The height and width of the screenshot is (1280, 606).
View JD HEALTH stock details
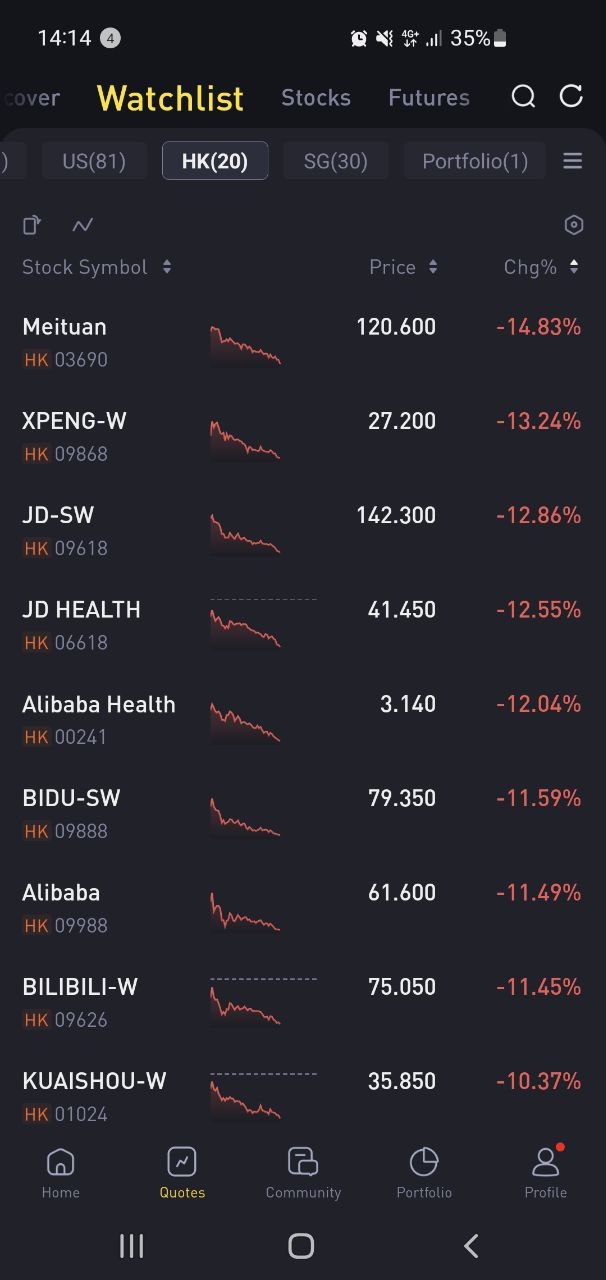tap(81, 623)
